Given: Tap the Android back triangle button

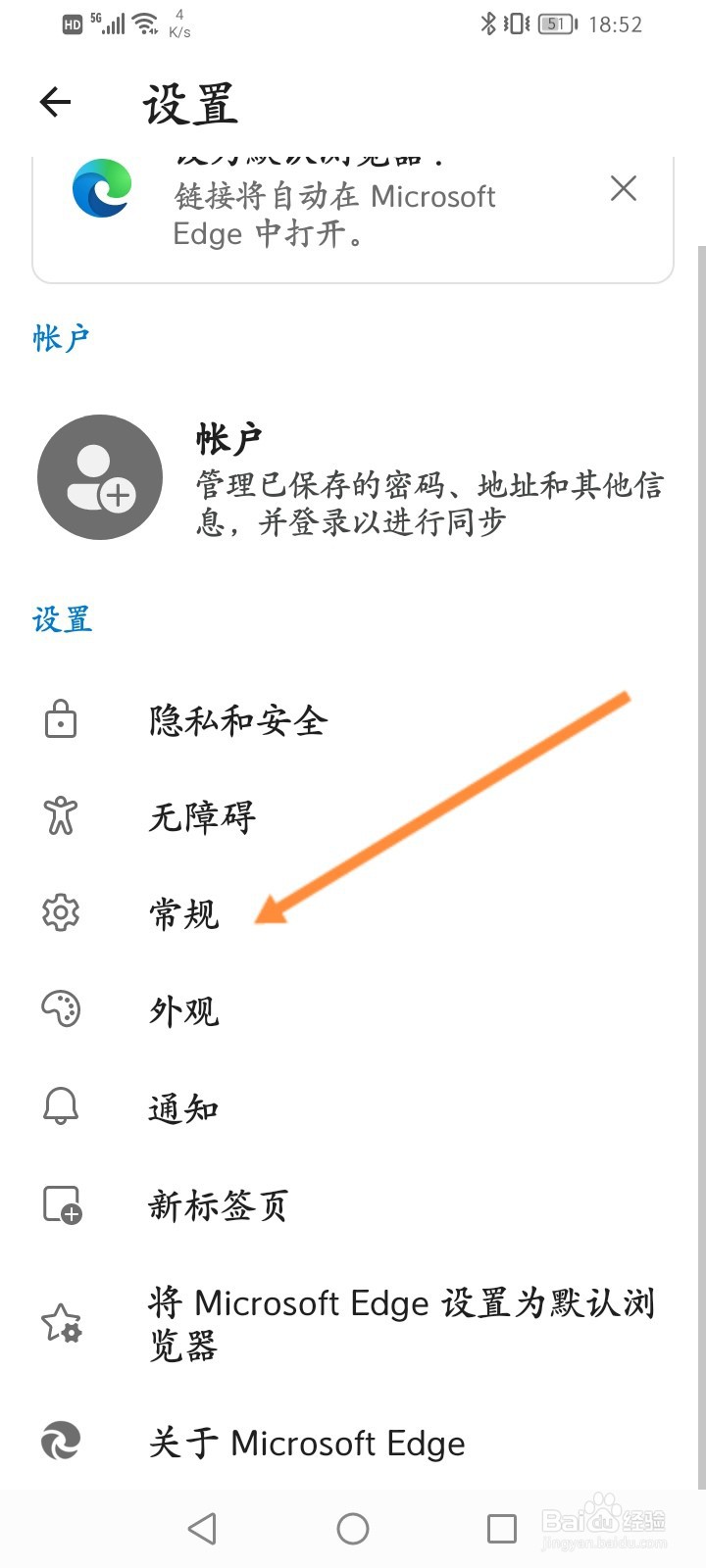Looking at the screenshot, I should 203,1528.
